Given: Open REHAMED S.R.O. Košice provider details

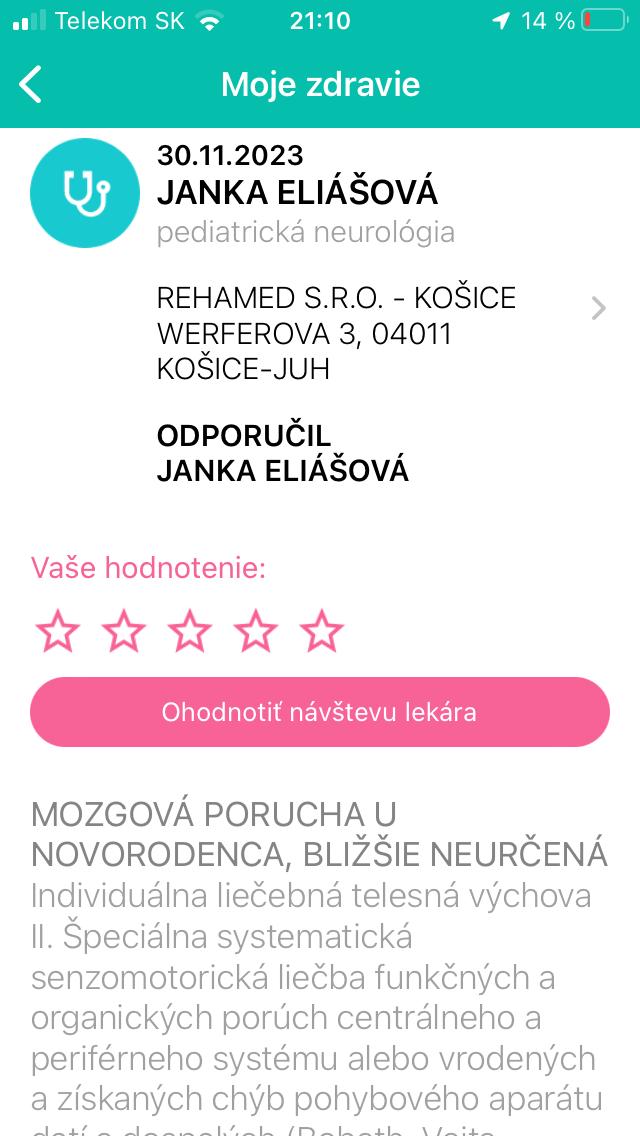Looking at the screenshot, I should [x=598, y=308].
